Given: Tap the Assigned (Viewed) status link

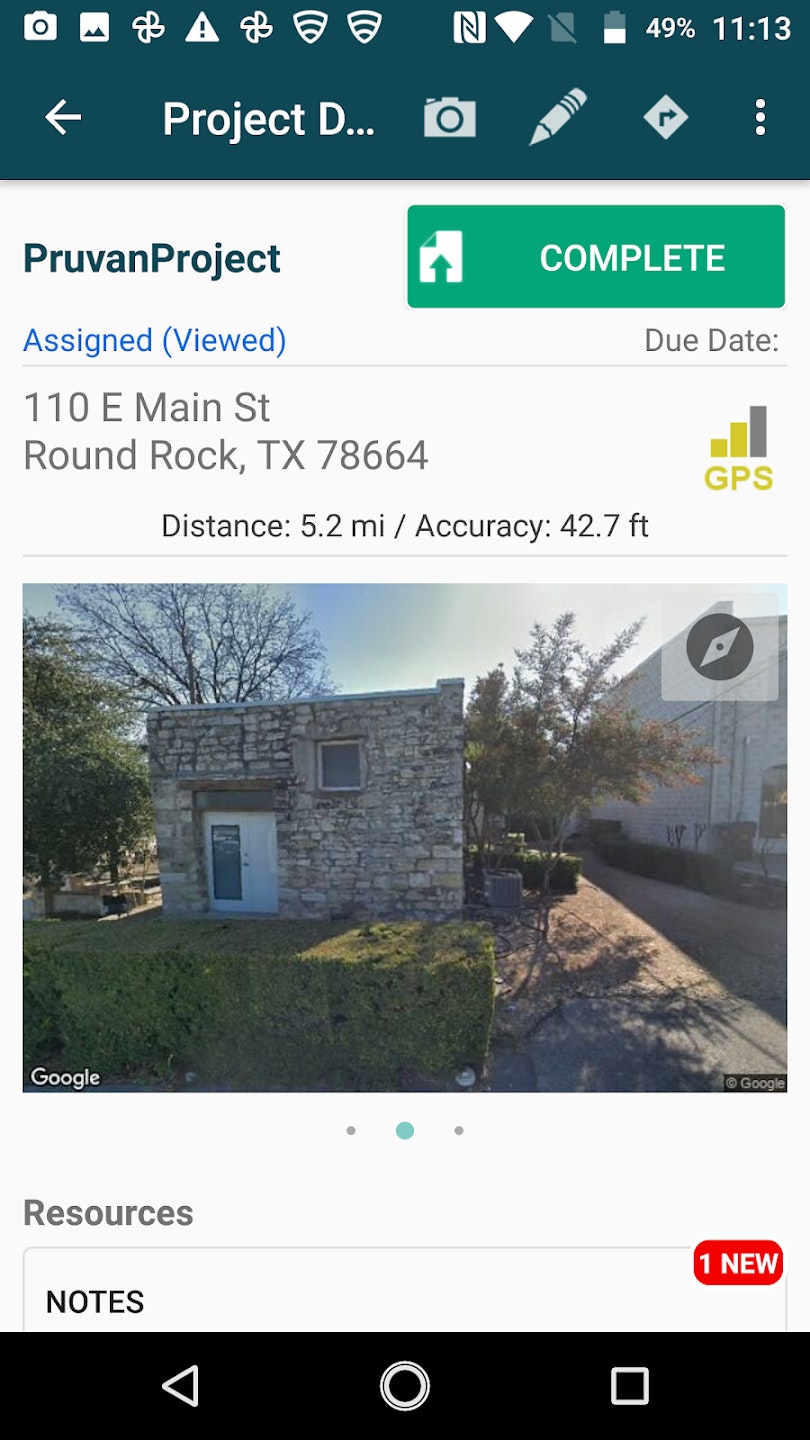Looking at the screenshot, I should [x=155, y=340].
